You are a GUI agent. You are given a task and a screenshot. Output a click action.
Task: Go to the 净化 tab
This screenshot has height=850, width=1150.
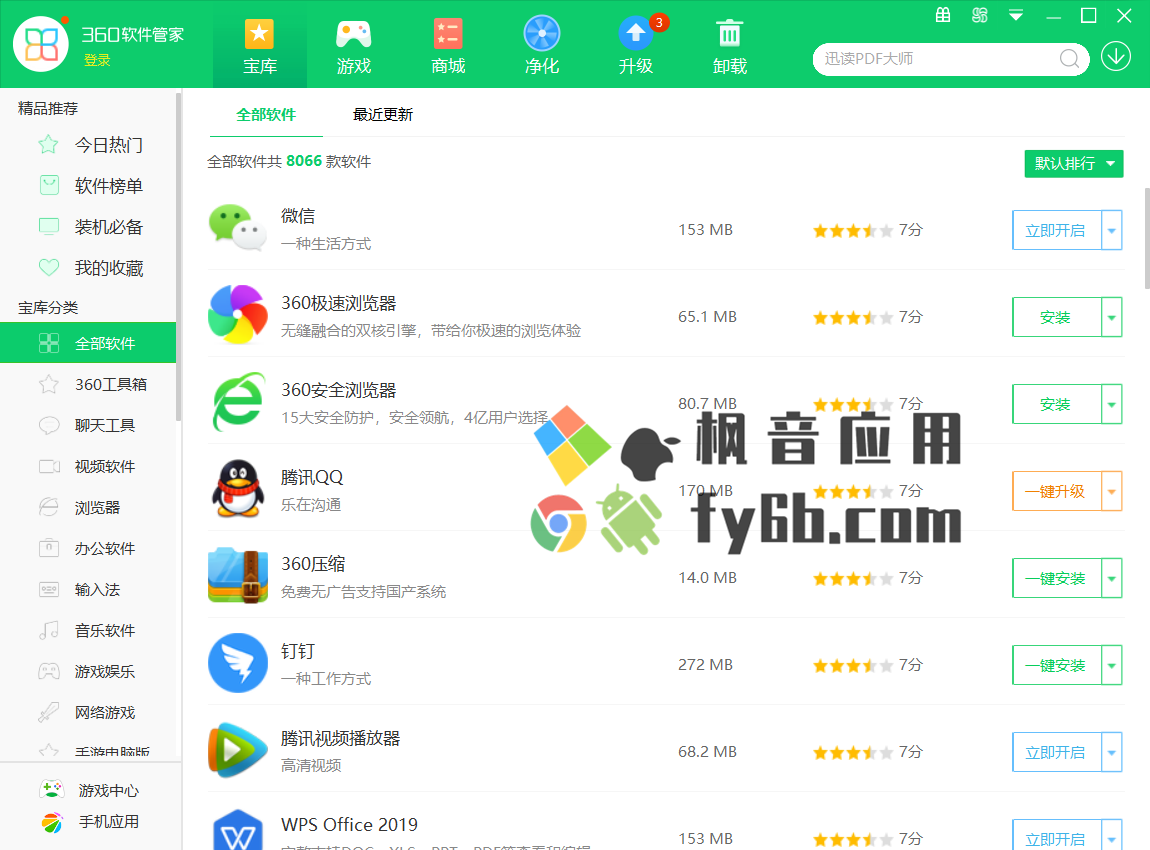pos(542,46)
